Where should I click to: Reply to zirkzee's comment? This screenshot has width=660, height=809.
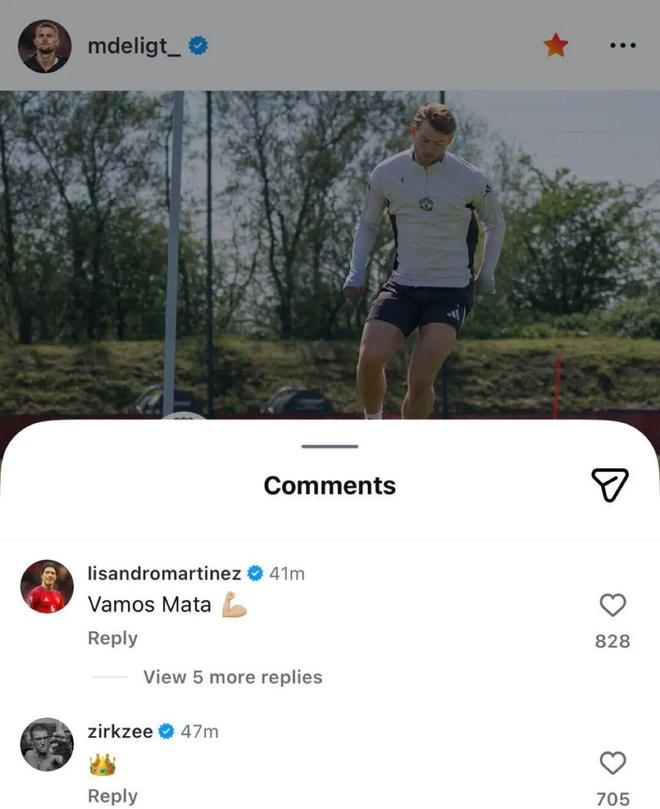[x=112, y=796]
